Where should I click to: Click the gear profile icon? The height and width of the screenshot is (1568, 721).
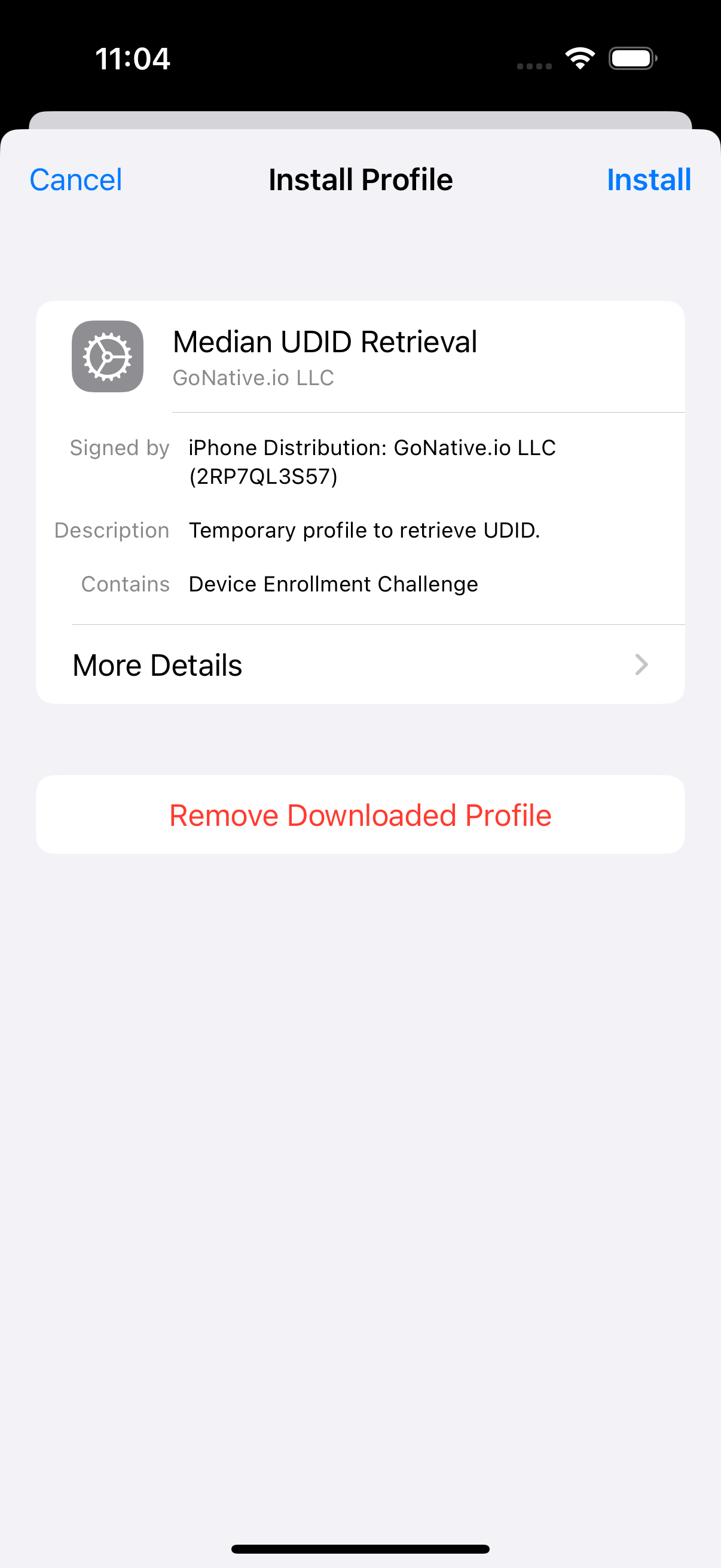click(107, 356)
